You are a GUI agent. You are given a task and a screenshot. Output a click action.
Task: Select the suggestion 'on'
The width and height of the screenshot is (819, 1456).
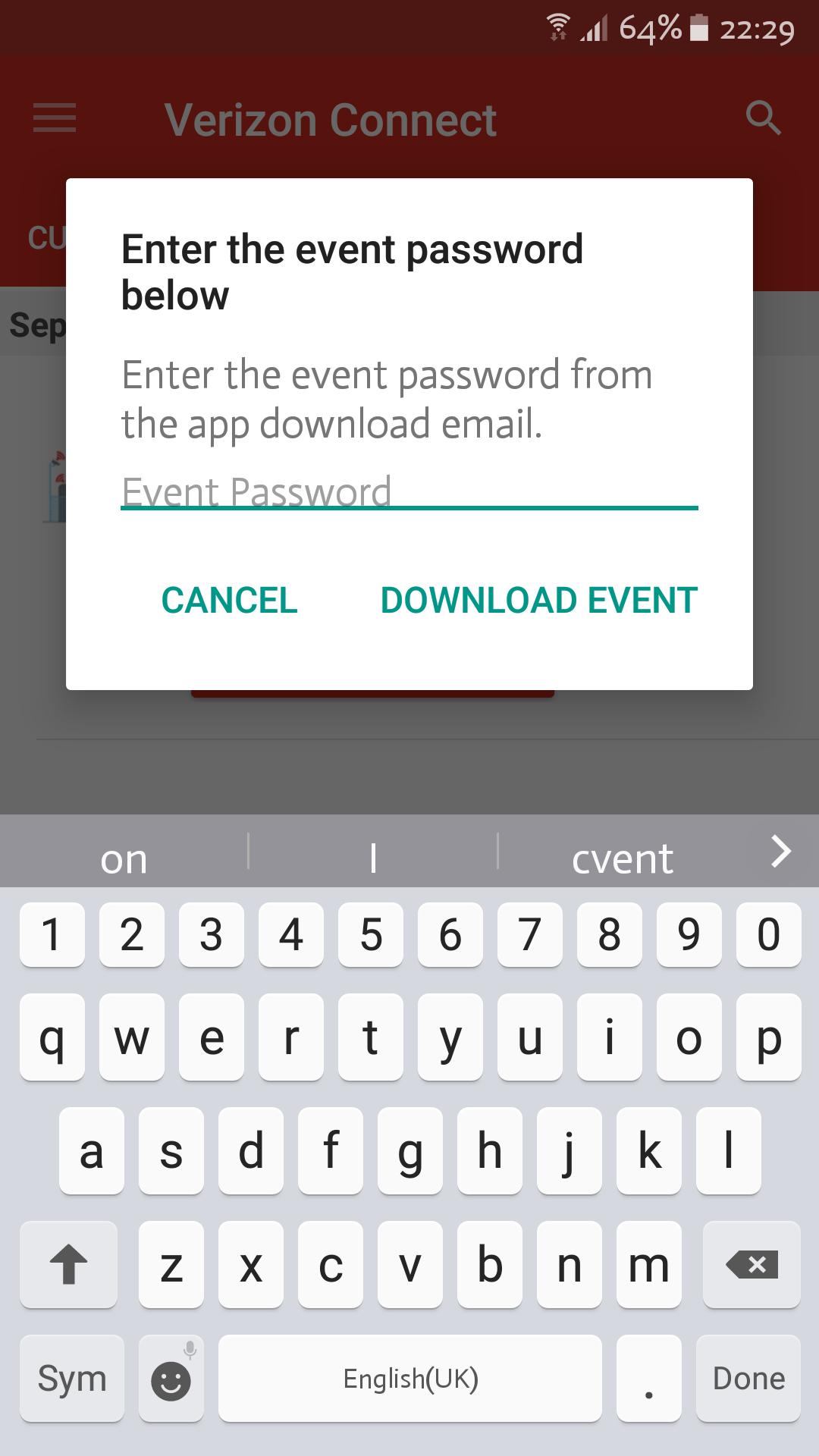(x=124, y=858)
